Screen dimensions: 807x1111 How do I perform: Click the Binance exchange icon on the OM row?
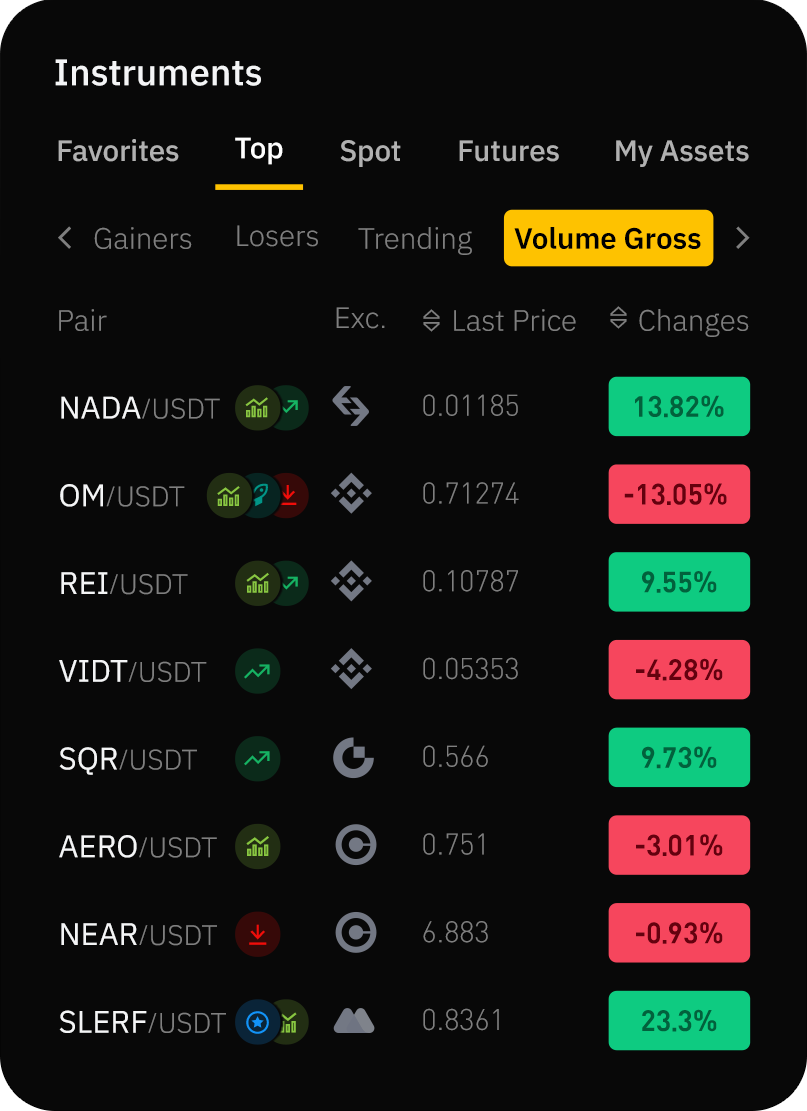(353, 494)
